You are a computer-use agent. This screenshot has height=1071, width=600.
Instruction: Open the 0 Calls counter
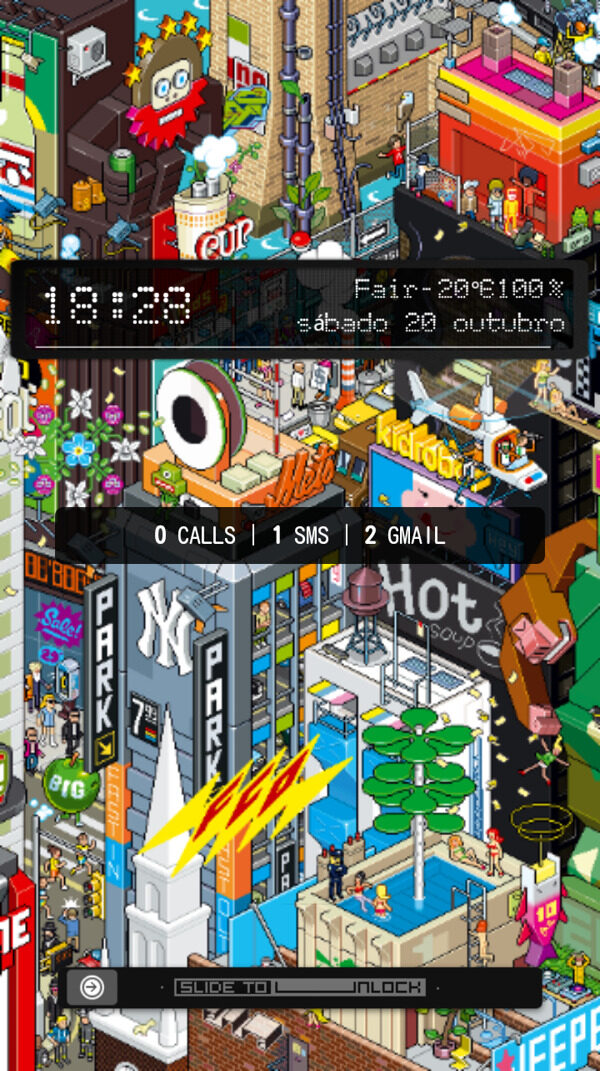(x=195, y=535)
